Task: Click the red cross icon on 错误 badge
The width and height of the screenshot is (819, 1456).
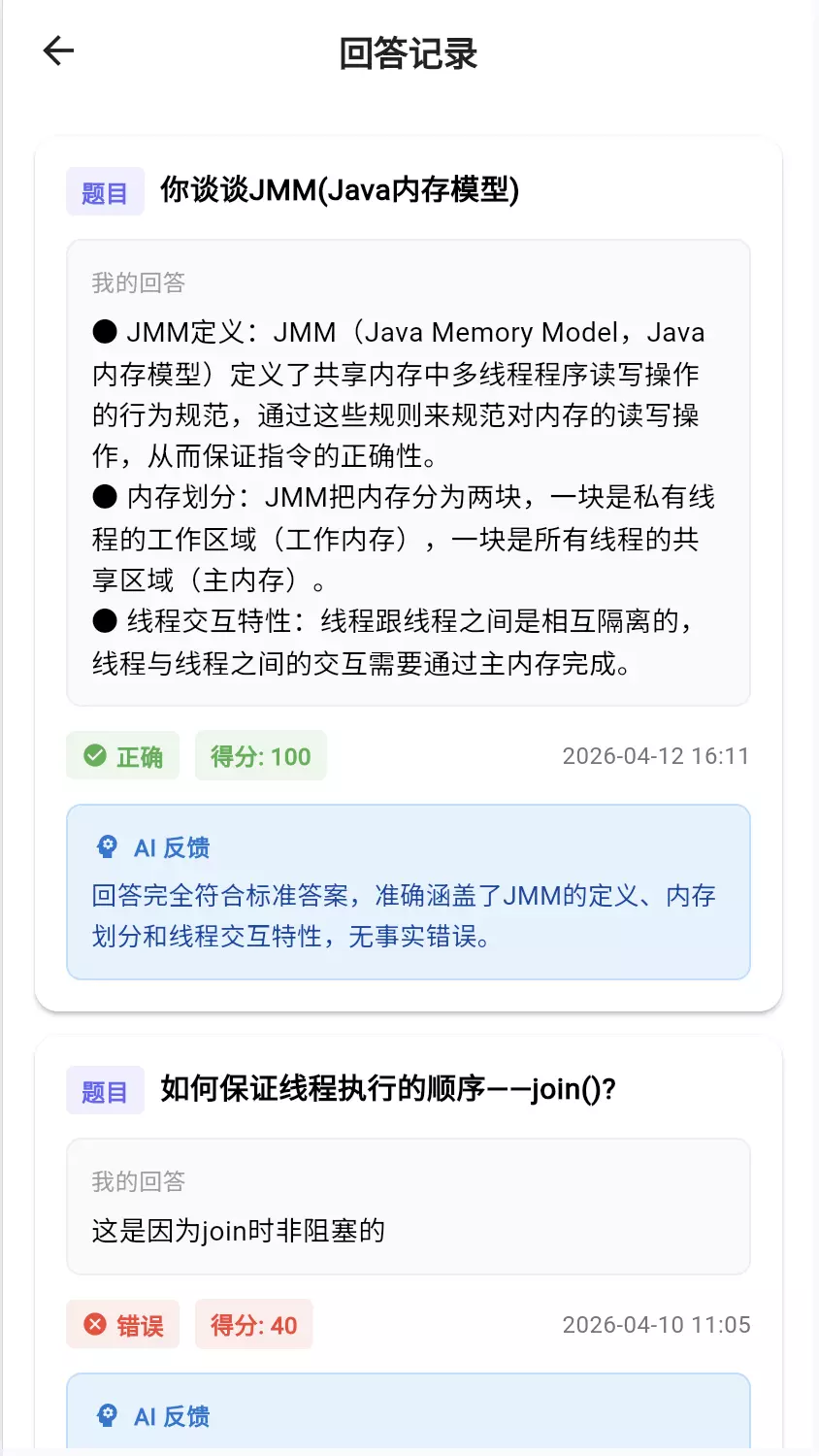Action: 97,1324
